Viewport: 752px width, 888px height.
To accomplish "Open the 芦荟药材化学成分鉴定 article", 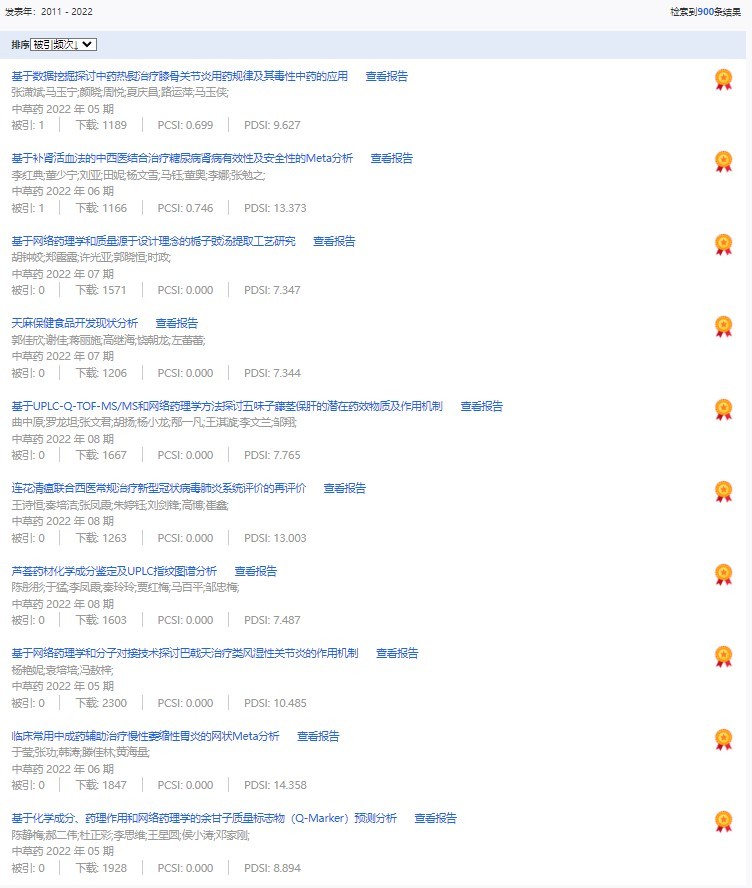I will tap(113, 570).
